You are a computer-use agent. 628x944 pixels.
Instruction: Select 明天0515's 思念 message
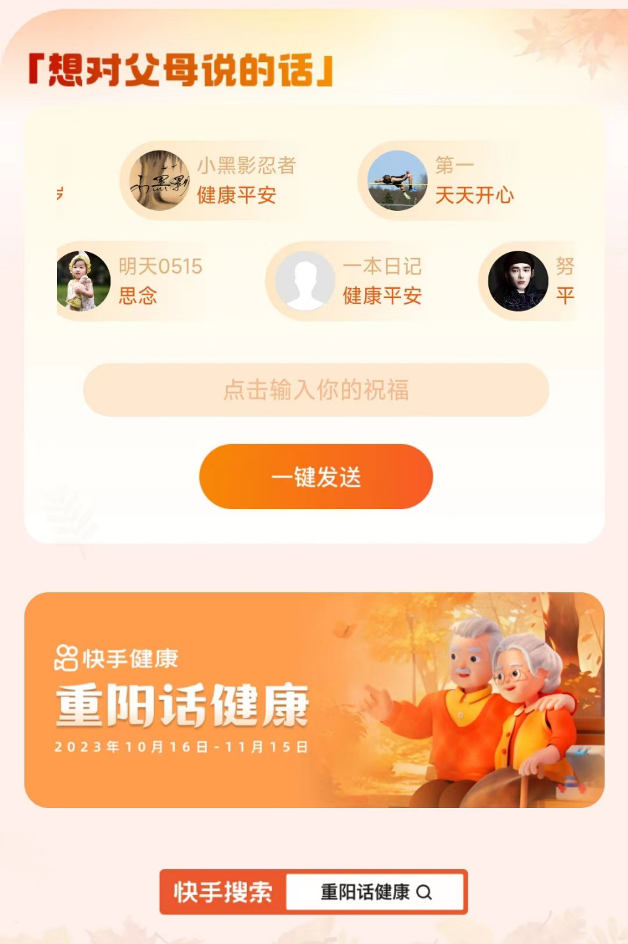[x=132, y=281]
